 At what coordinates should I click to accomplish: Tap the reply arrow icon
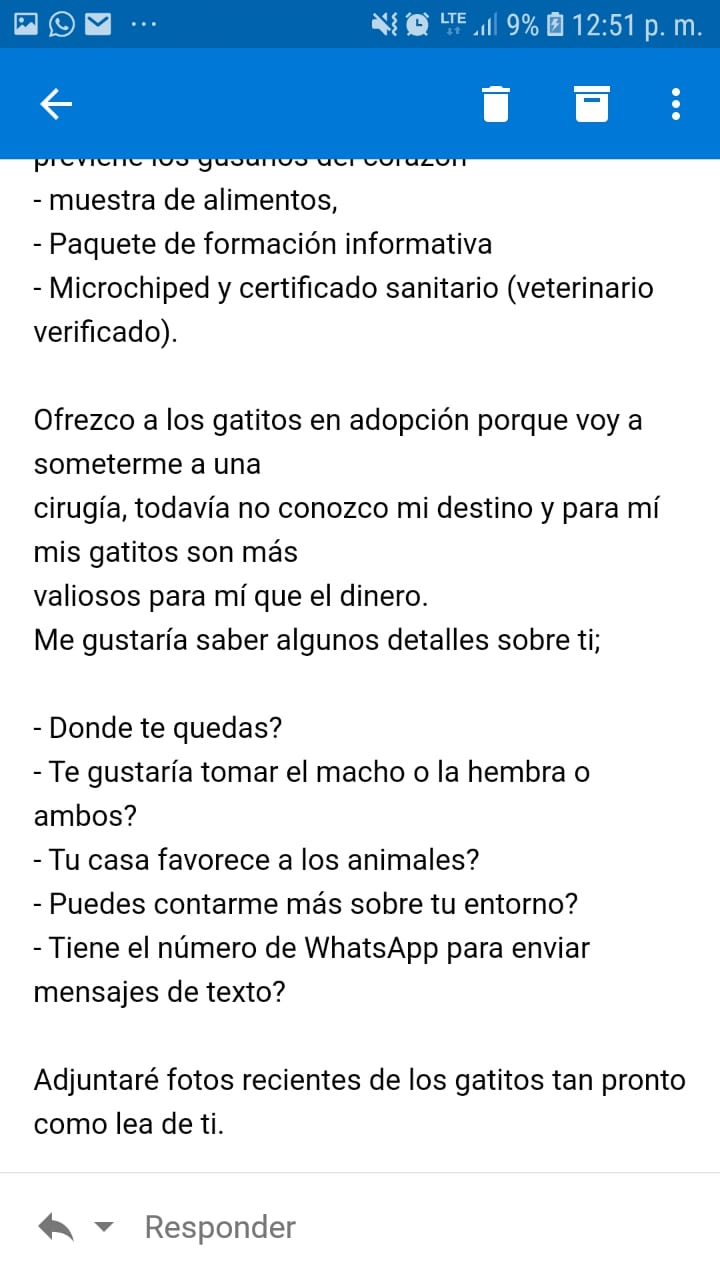click(55, 1225)
